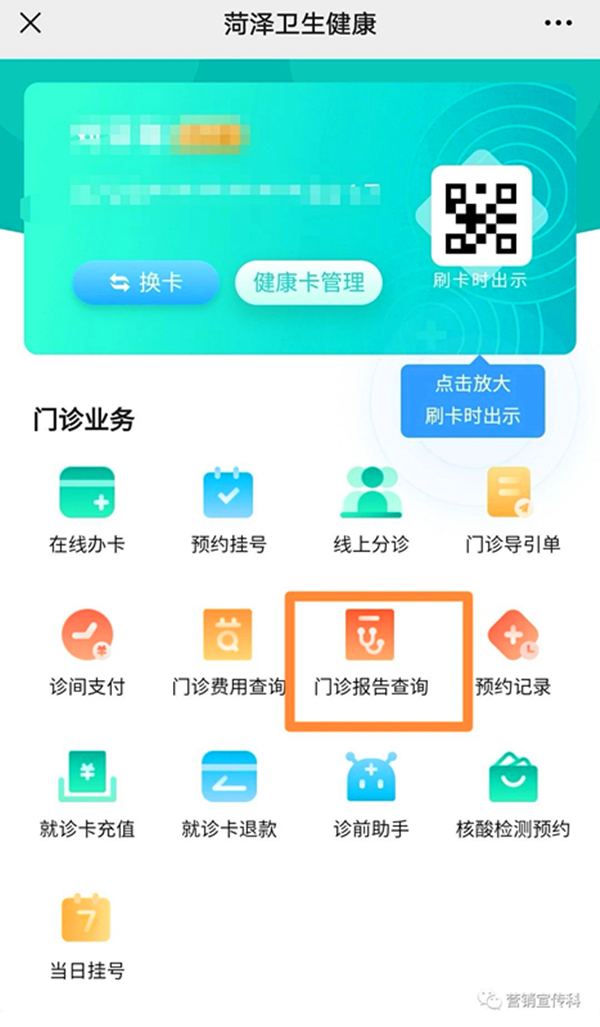This screenshot has width=600, height=1027.
Task: Select 就诊卡退款
Action: tap(229, 794)
